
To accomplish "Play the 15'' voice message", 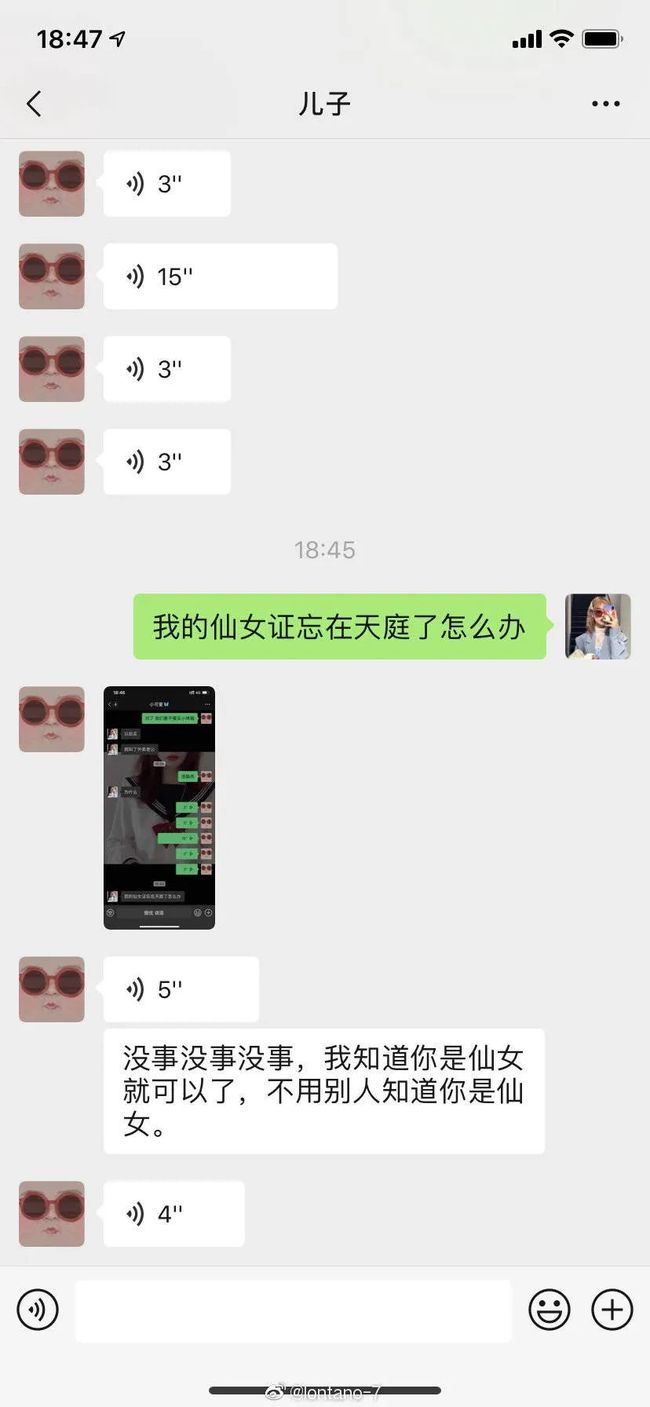I will [x=220, y=276].
